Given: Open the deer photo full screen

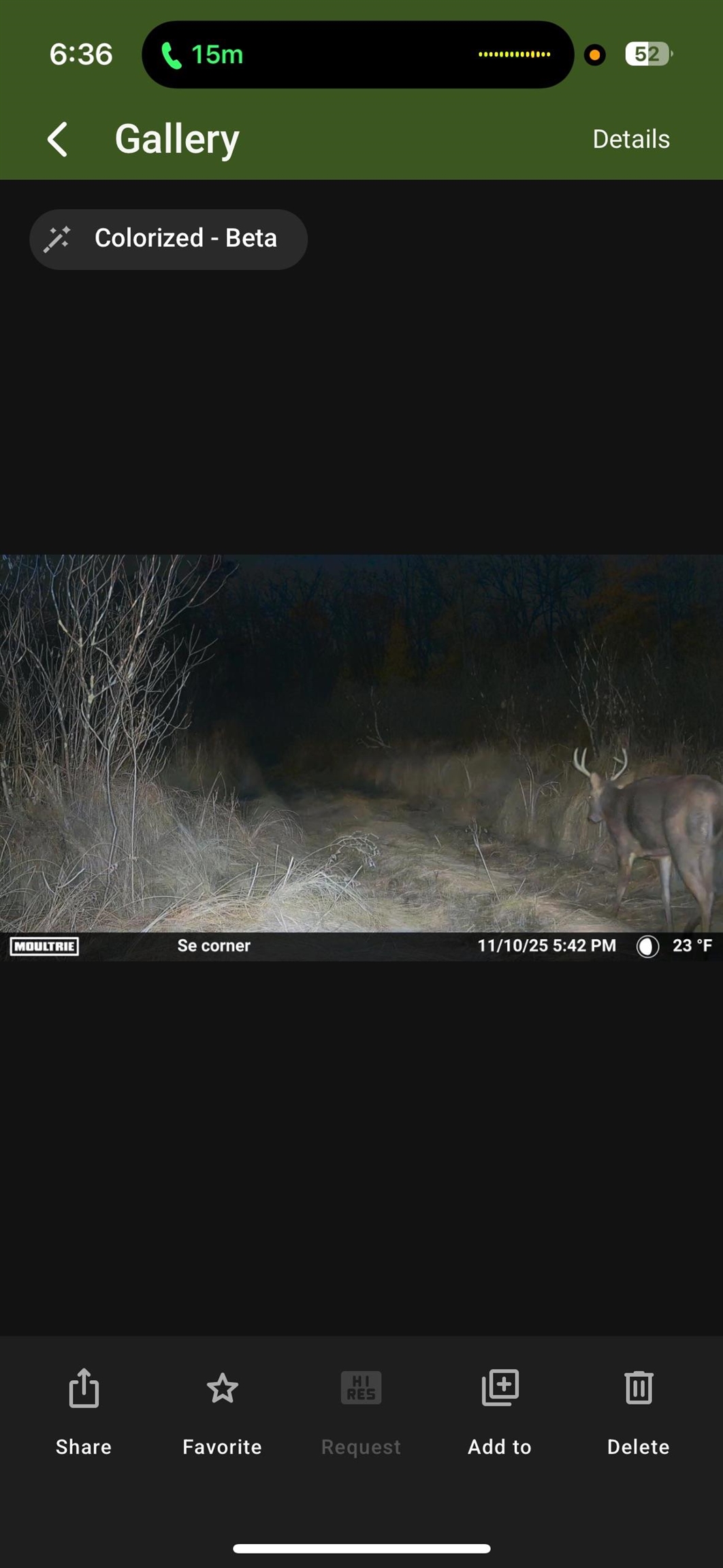Looking at the screenshot, I should (x=361, y=743).
